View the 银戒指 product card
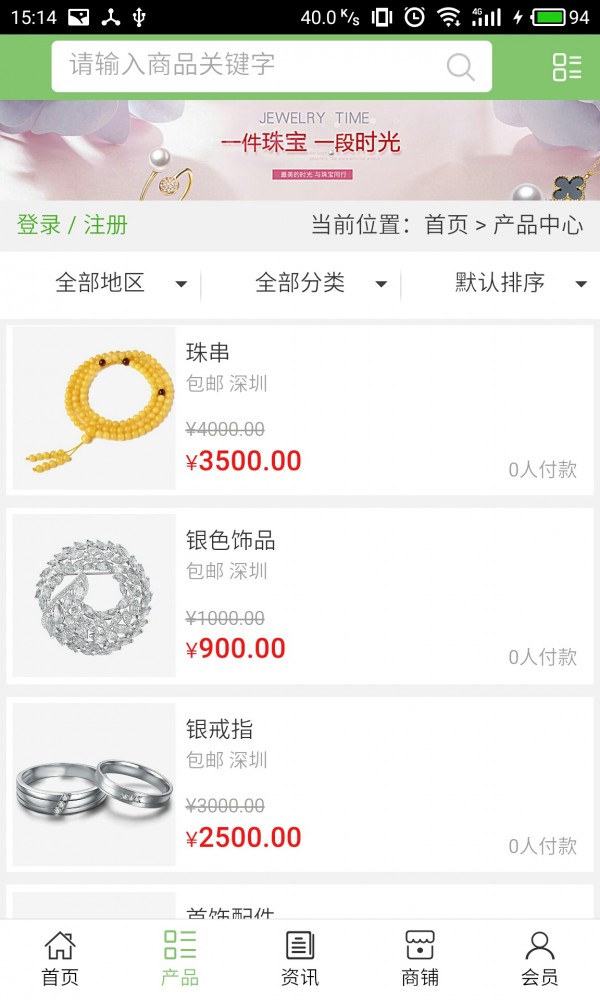The height and width of the screenshot is (1000, 600). click(x=300, y=784)
